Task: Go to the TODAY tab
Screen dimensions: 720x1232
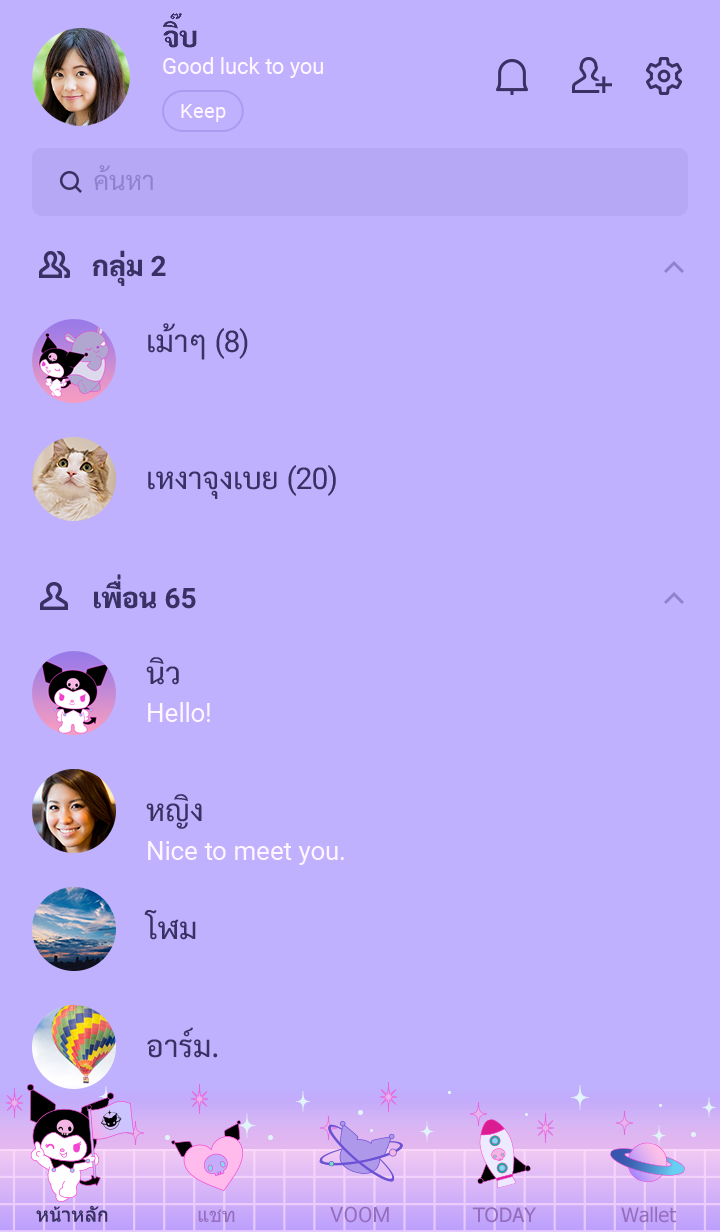Action: coord(504,1180)
